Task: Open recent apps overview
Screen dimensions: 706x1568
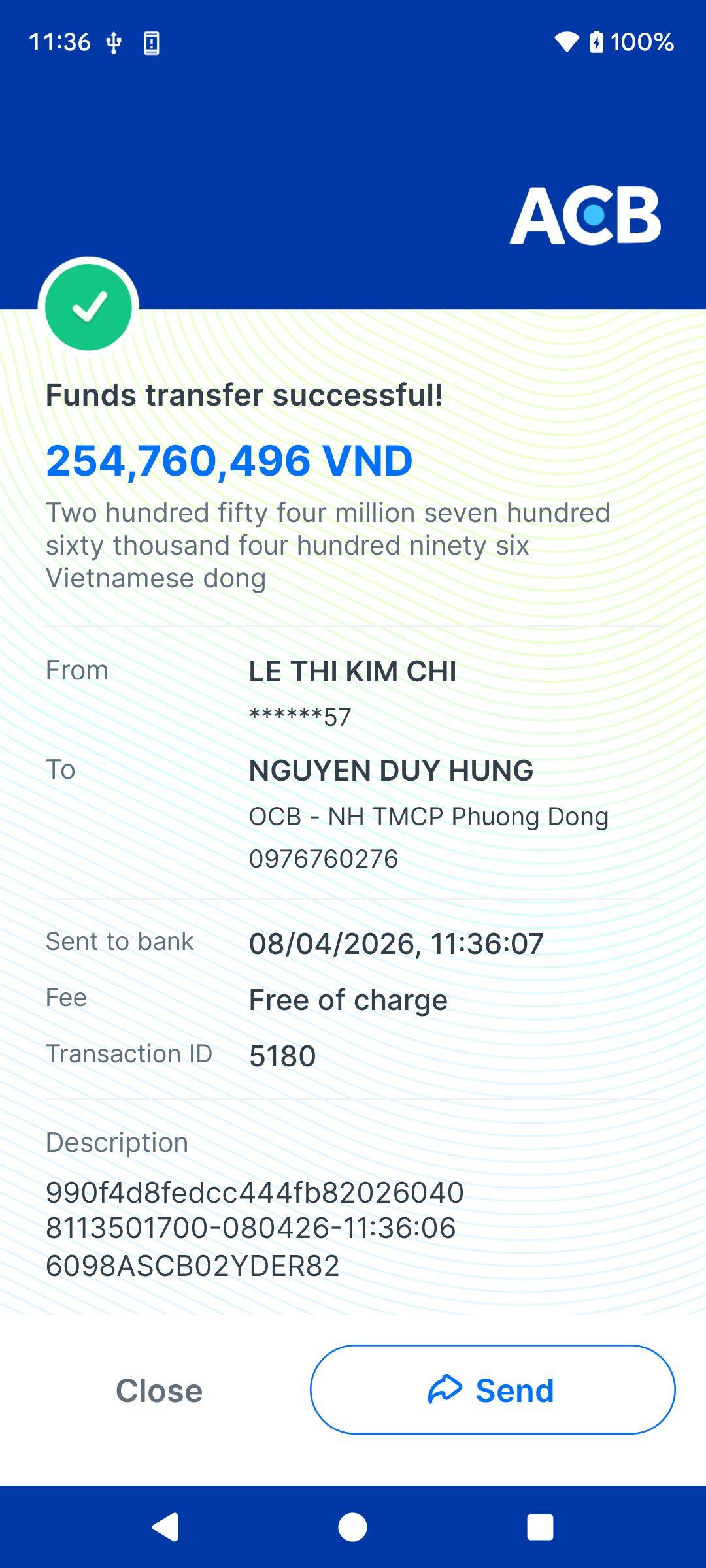Action: pyautogui.click(x=540, y=1527)
